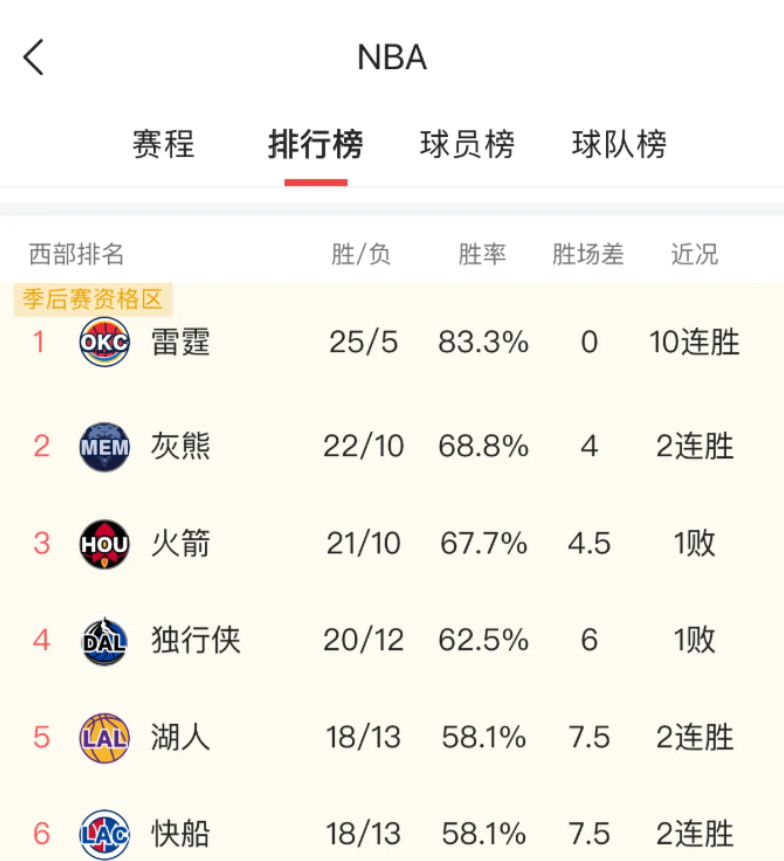Tap the back arrow at top left
The height and width of the screenshot is (861, 784).
[33, 56]
